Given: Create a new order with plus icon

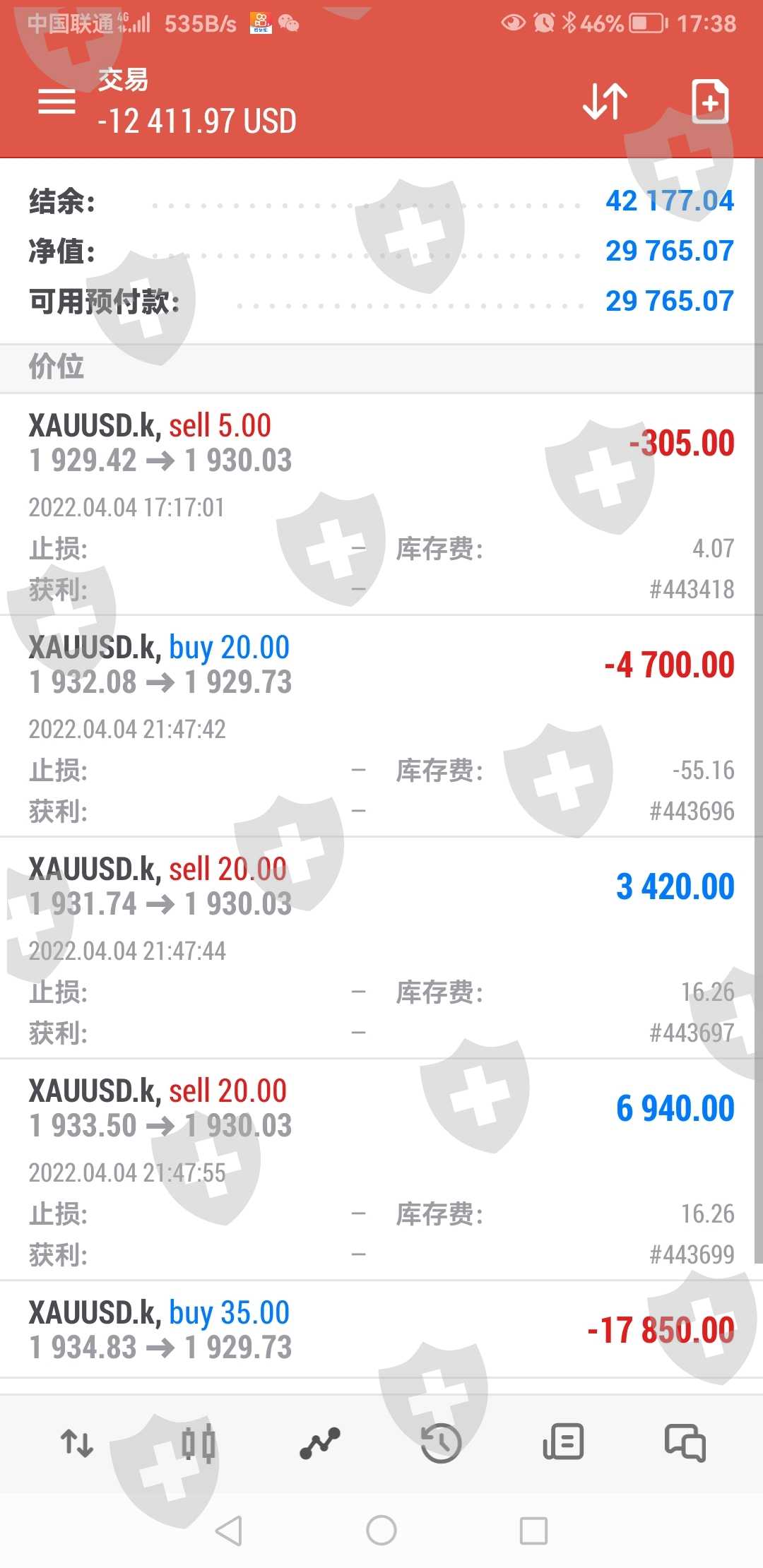Looking at the screenshot, I should pos(709,102).
